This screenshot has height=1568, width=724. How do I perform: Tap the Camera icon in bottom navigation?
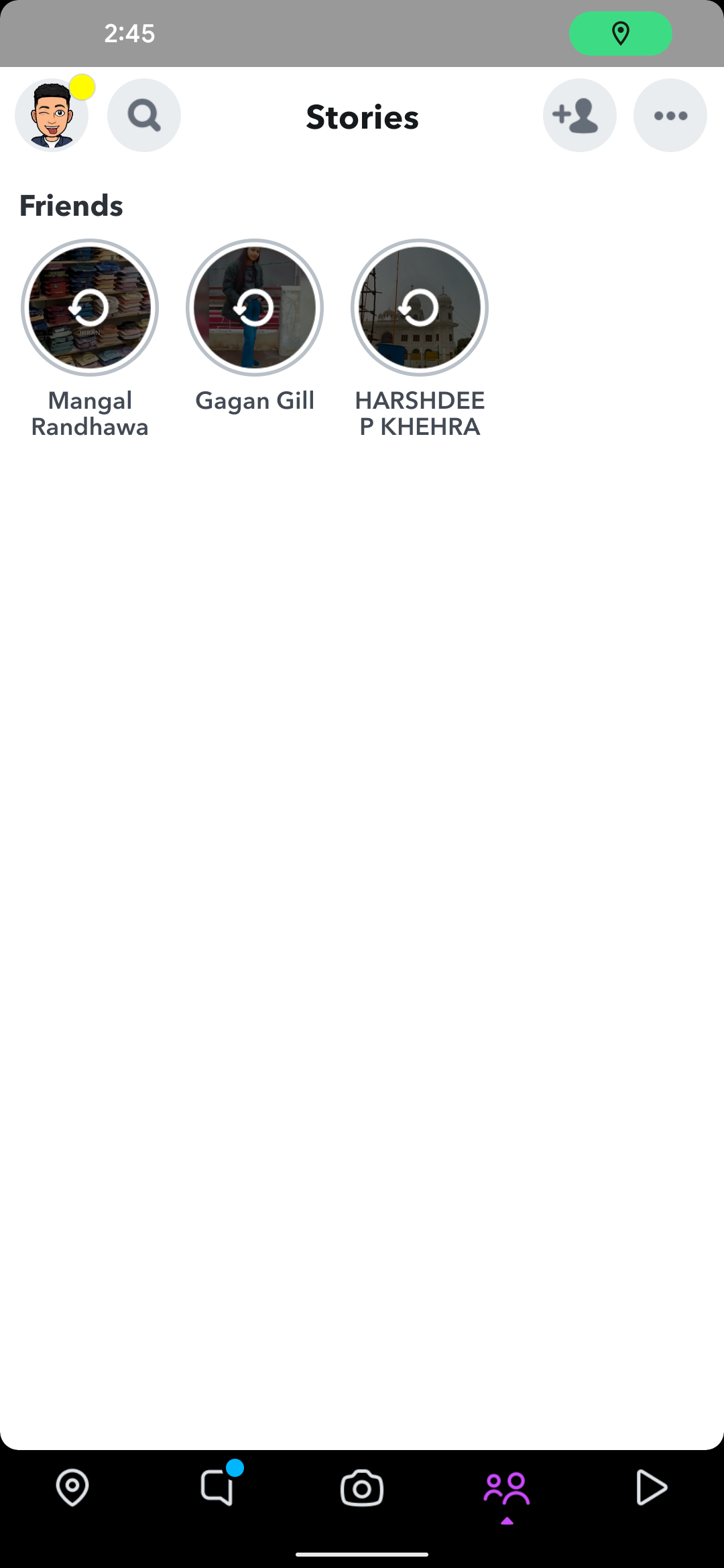point(361,1486)
